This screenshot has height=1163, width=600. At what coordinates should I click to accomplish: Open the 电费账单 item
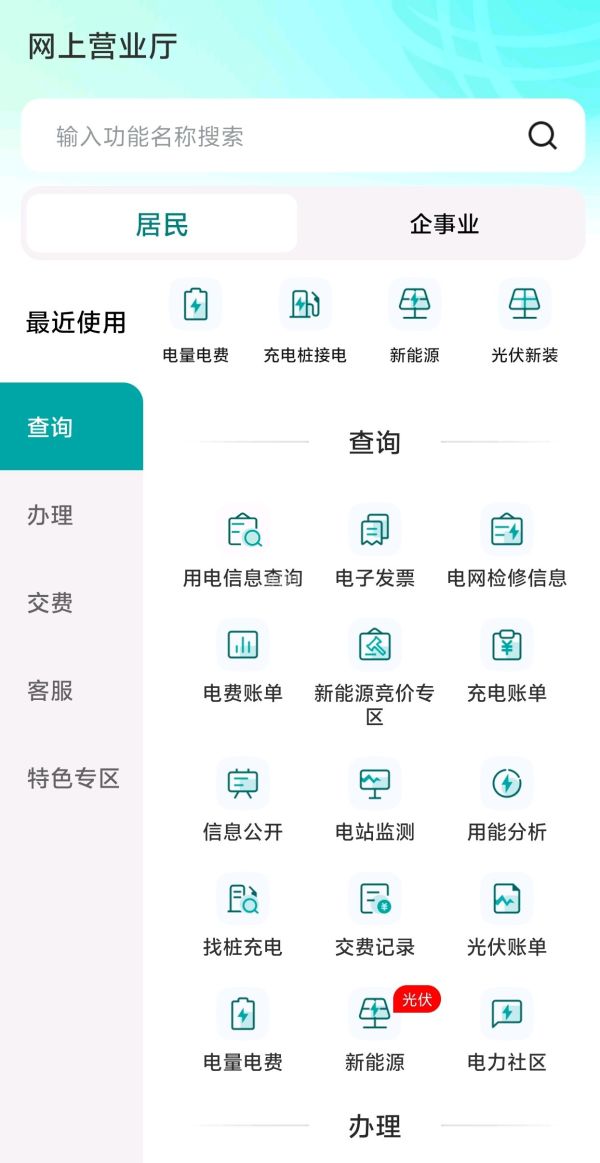tap(243, 662)
